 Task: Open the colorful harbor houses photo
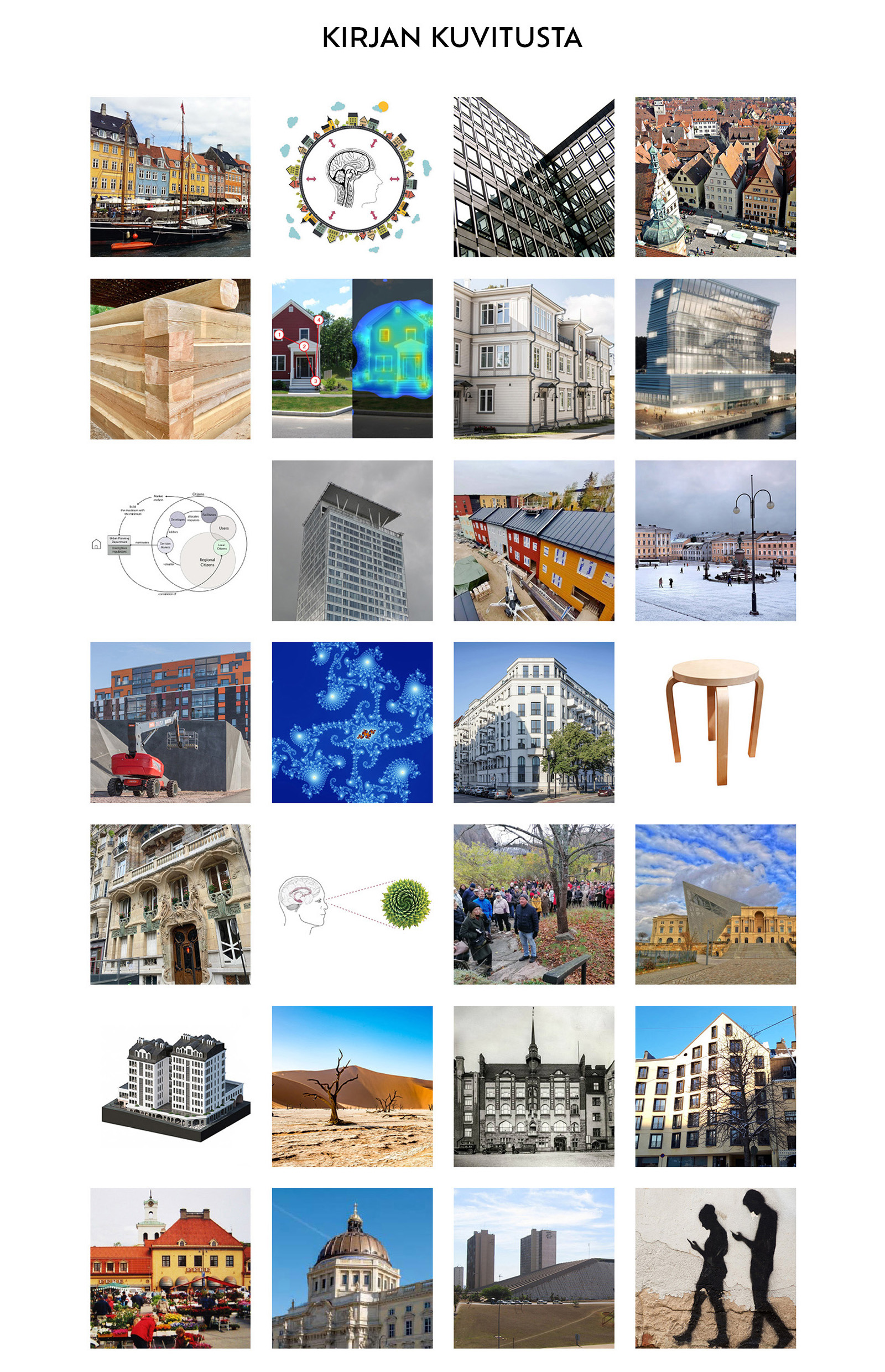[170, 176]
